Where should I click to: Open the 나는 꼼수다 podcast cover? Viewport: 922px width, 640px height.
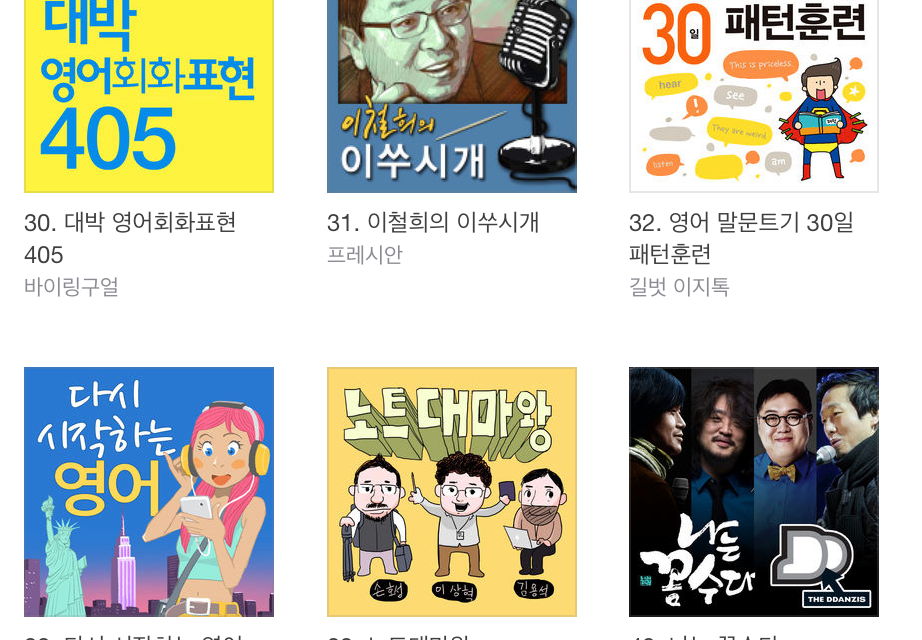(753, 491)
